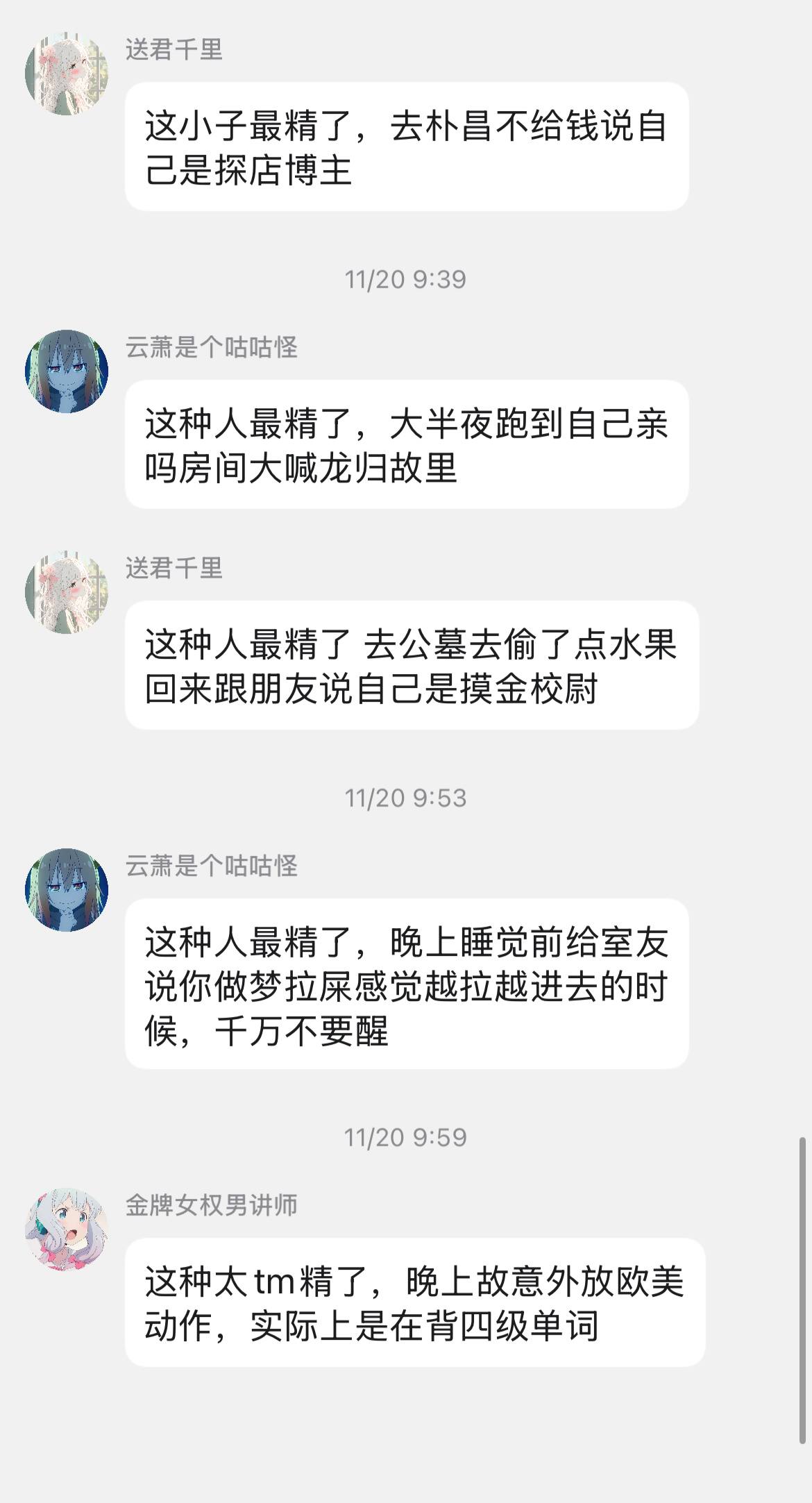Open 送君千里's avatar beside the 探店博主 message
Screen dimensions: 812x1503
click(67, 74)
